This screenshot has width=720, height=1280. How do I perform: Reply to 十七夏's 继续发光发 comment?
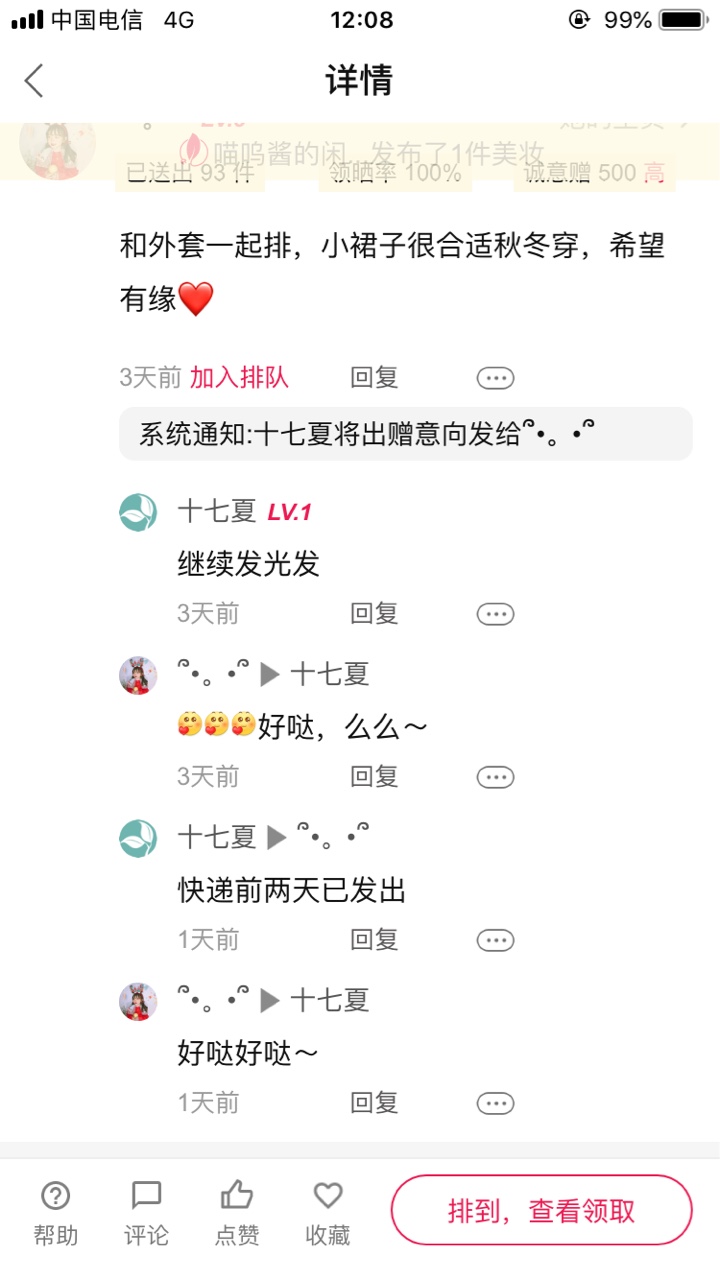[374, 613]
